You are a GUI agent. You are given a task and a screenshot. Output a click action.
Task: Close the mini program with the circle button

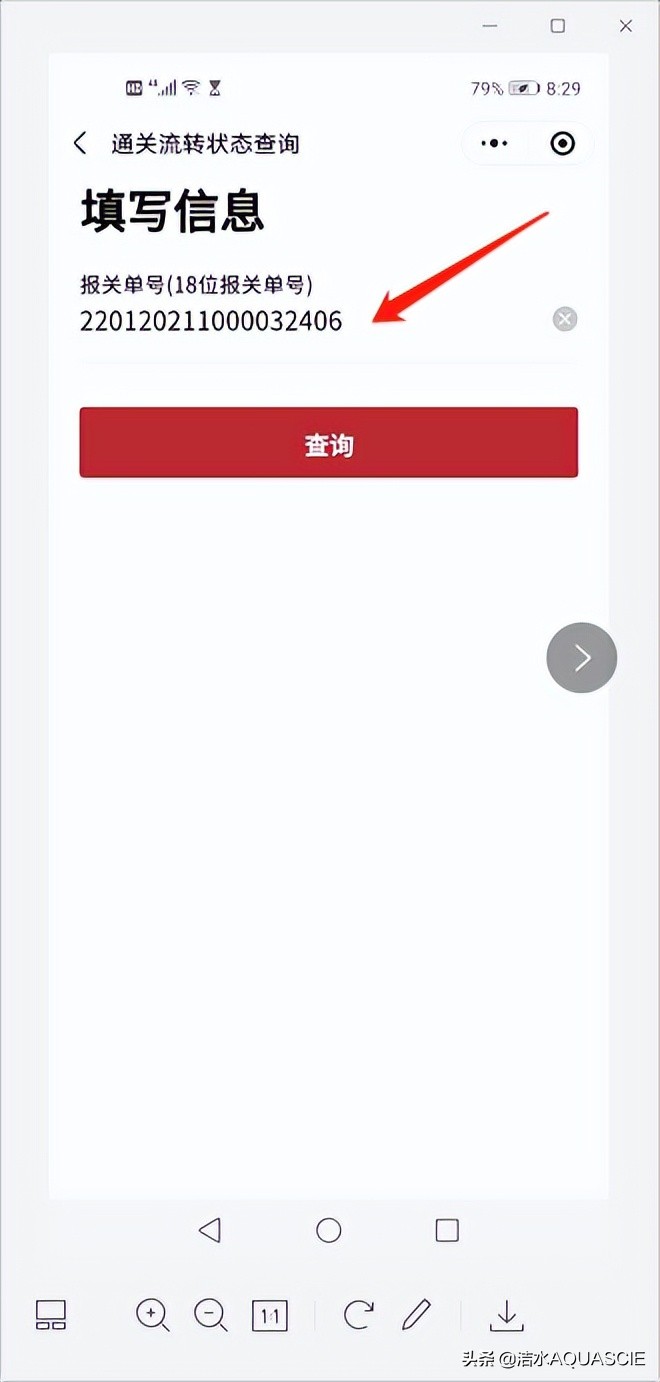tap(563, 144)
